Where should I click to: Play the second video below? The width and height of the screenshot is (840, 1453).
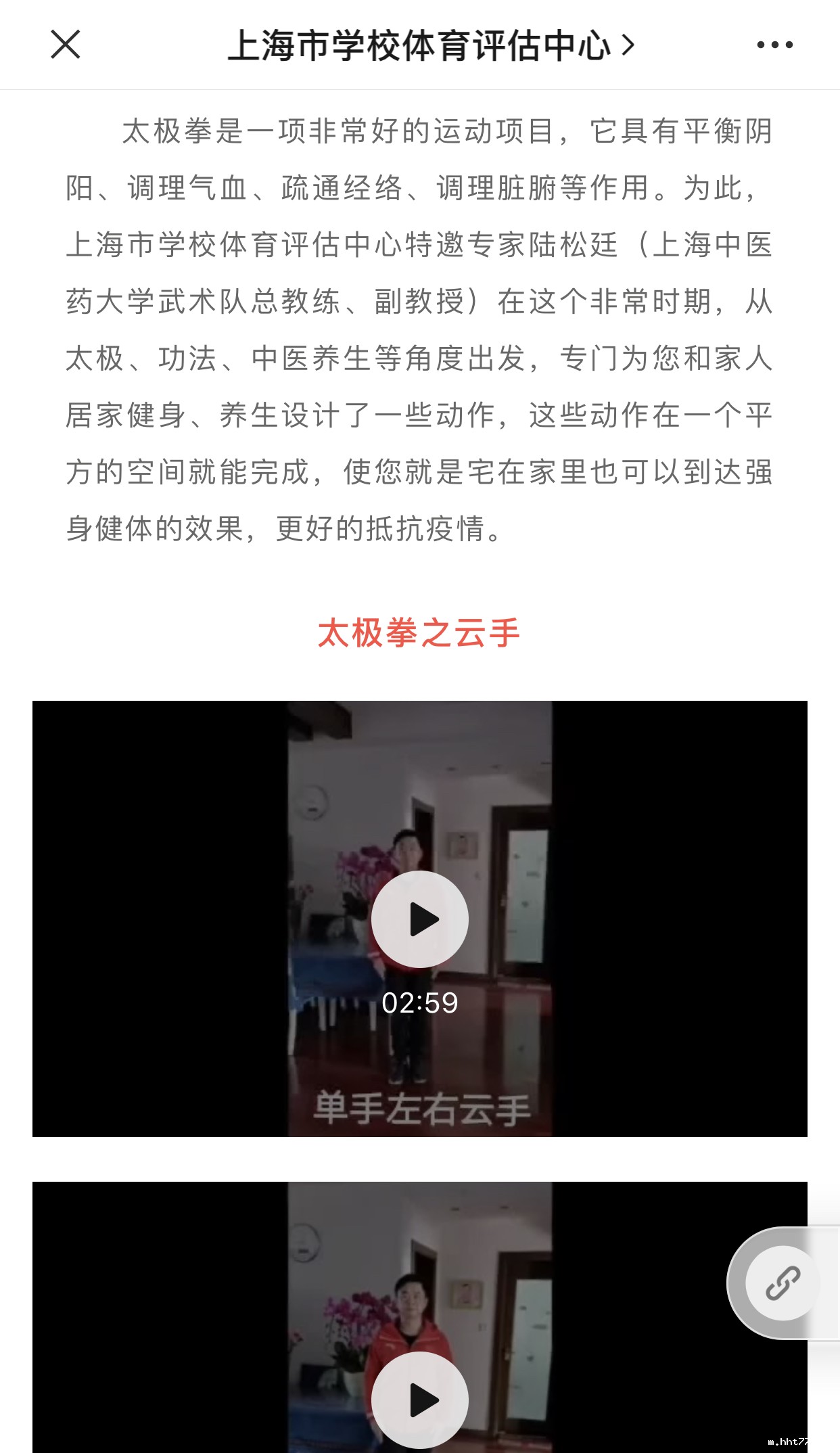(419, 1399)
